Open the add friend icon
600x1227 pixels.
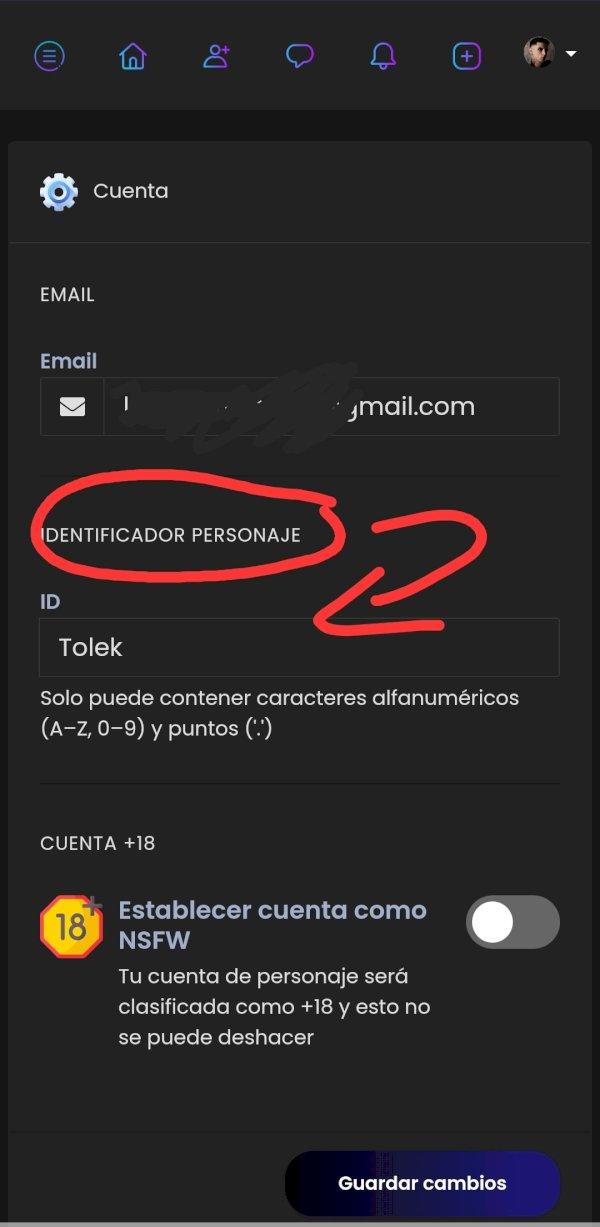point(216,55)
